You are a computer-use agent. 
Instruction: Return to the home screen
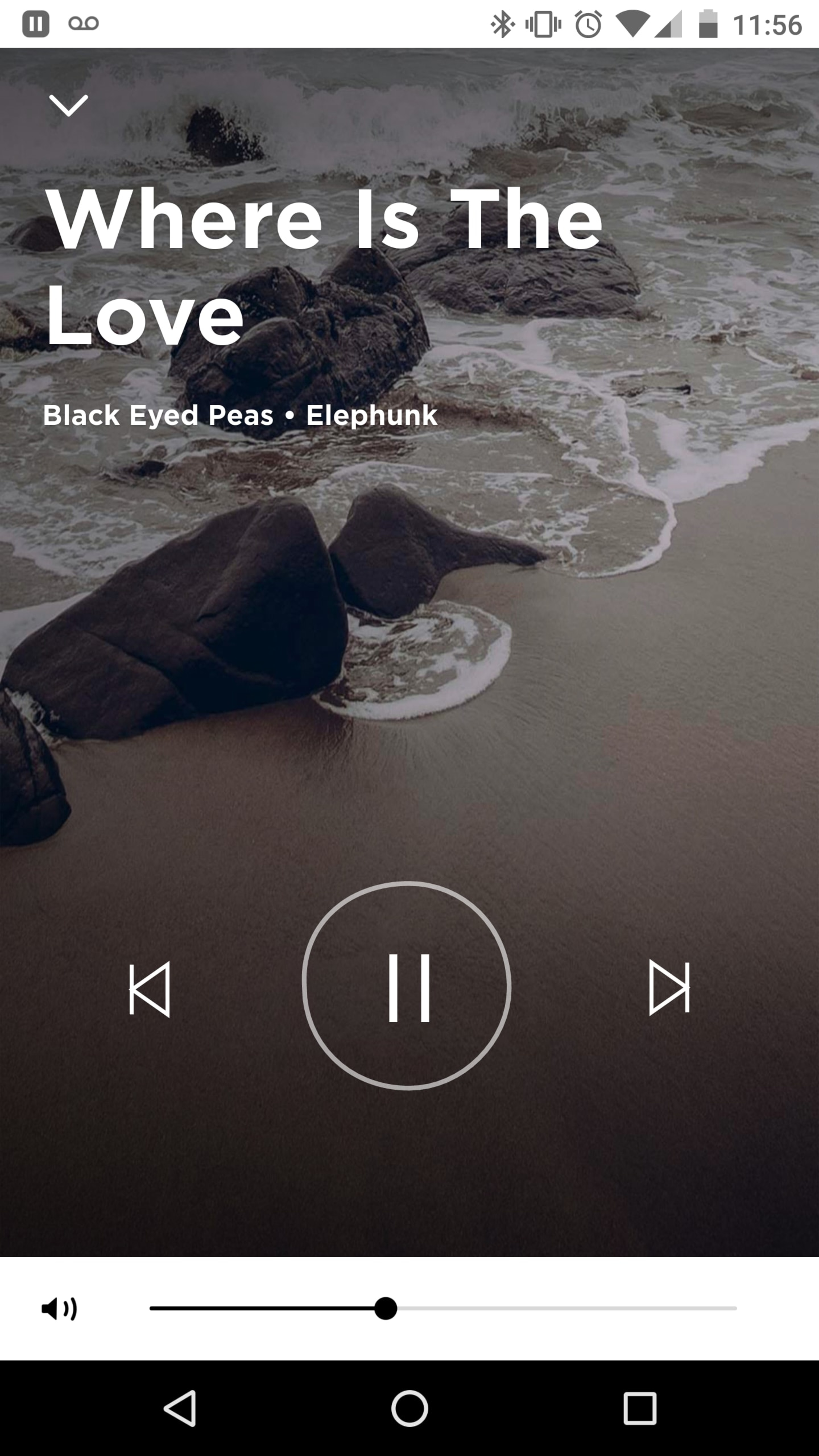coord(410,1408)
